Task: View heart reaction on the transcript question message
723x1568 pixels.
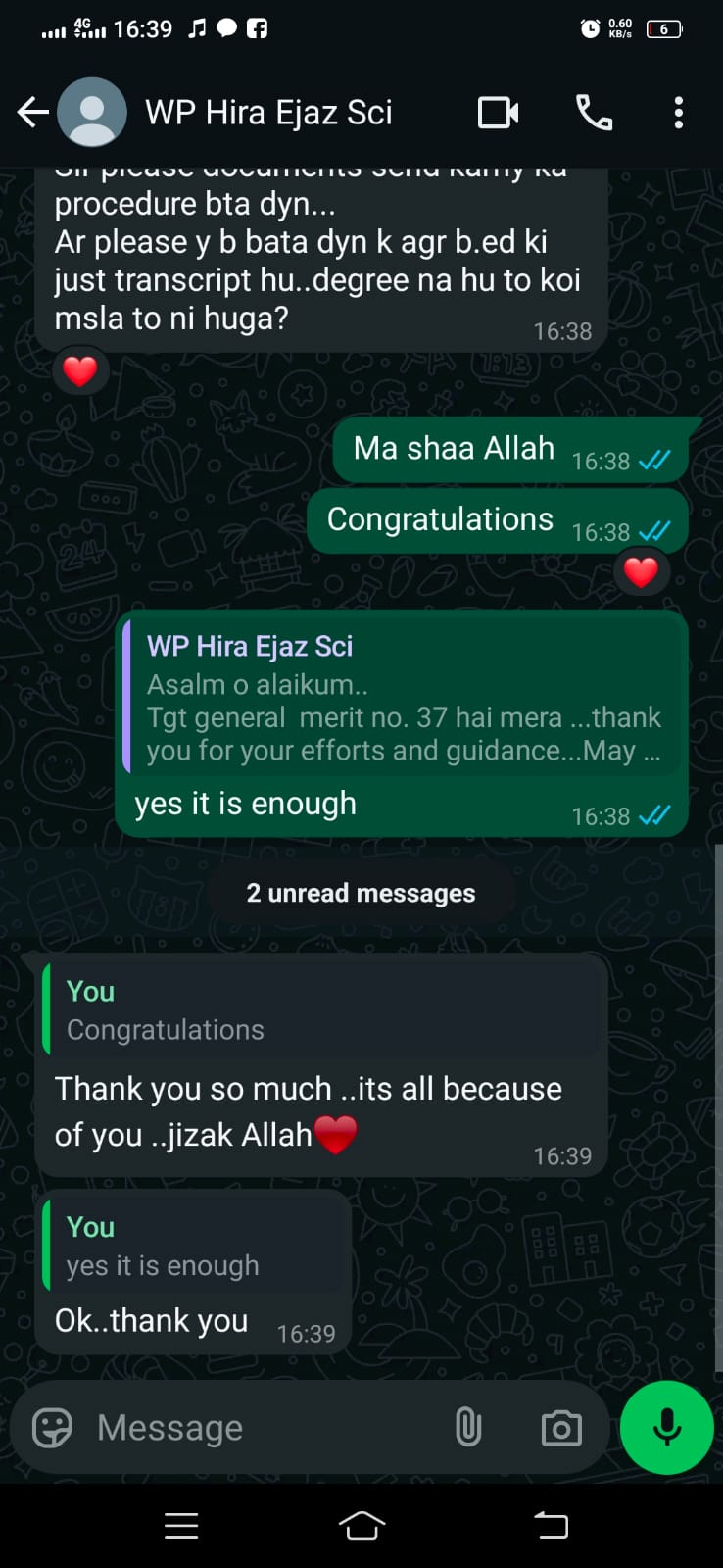Action: click(80, 371)
